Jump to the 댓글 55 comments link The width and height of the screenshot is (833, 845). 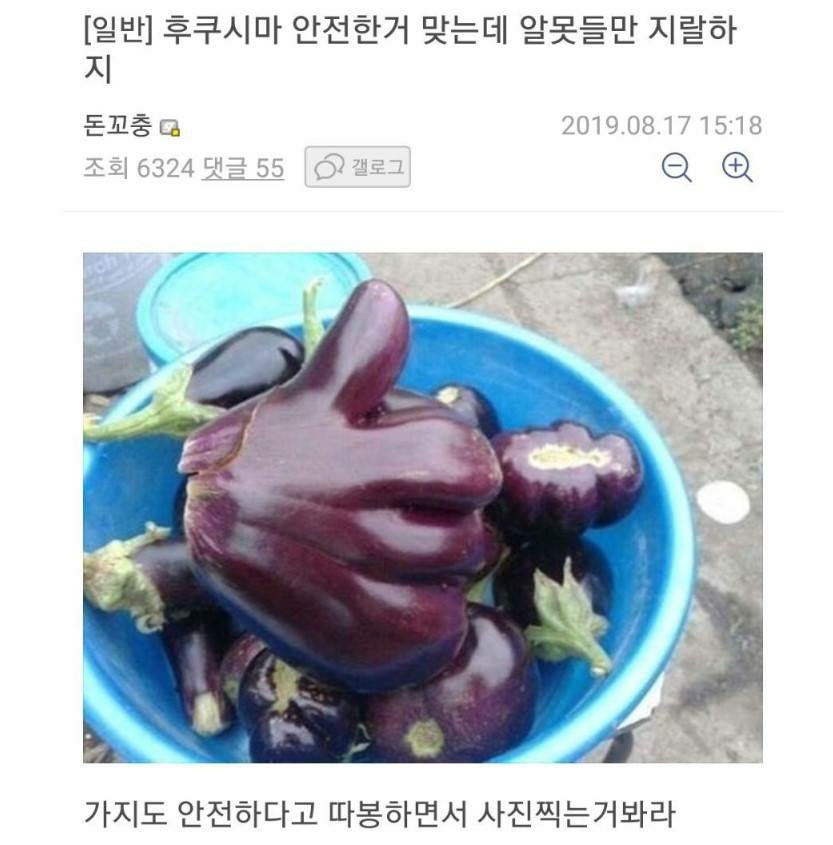click(243, 168)
